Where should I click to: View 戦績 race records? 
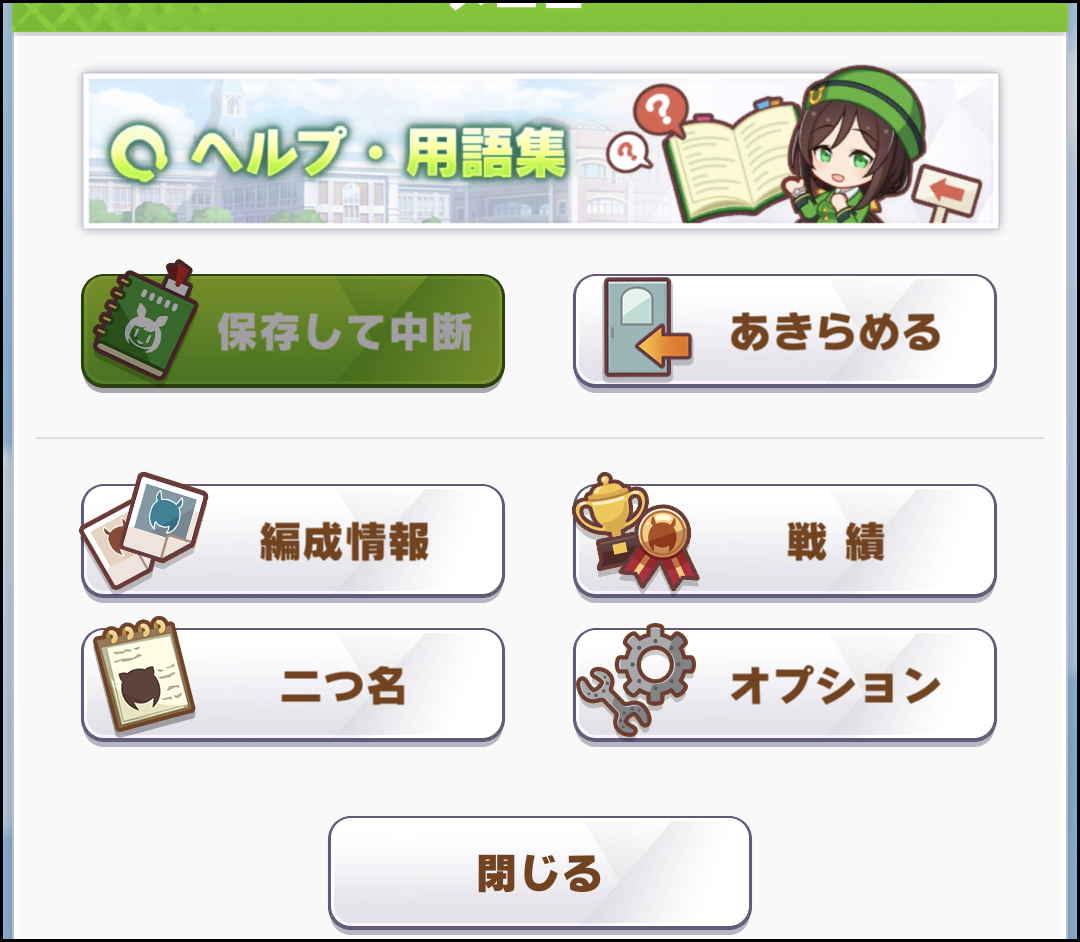pos(785,541)
